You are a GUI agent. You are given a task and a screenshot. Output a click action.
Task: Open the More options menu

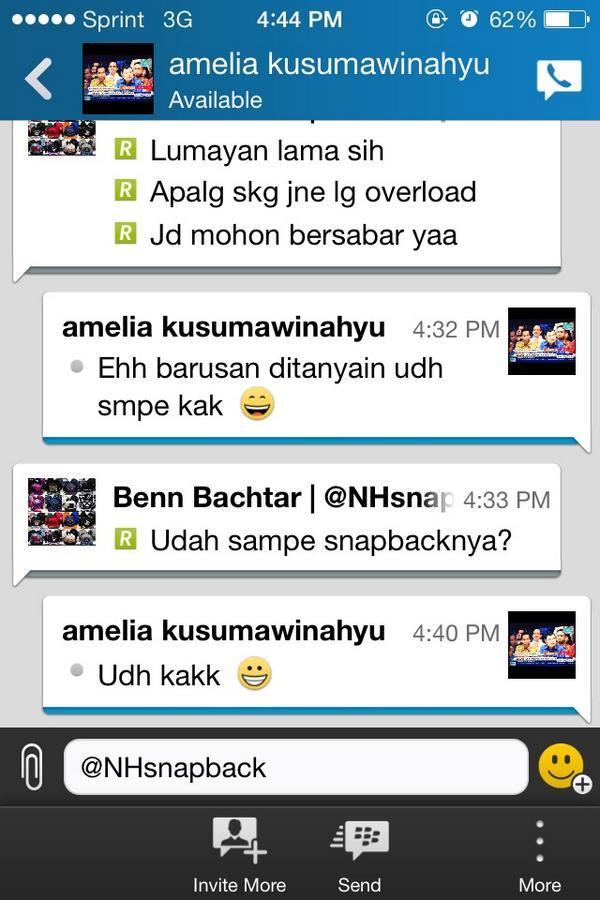[x=539, y=854]
